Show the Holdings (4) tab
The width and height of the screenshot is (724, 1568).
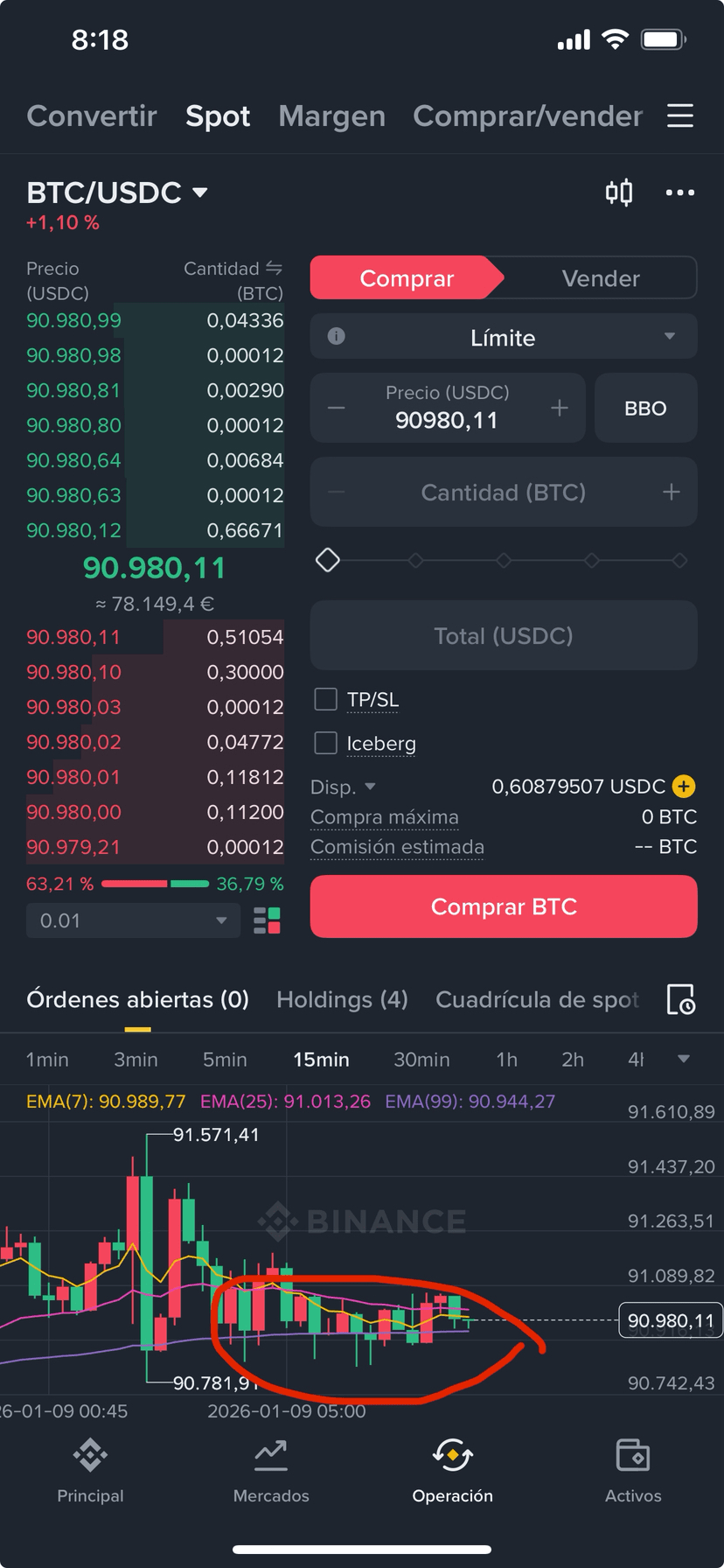click(x=342, y=999)
